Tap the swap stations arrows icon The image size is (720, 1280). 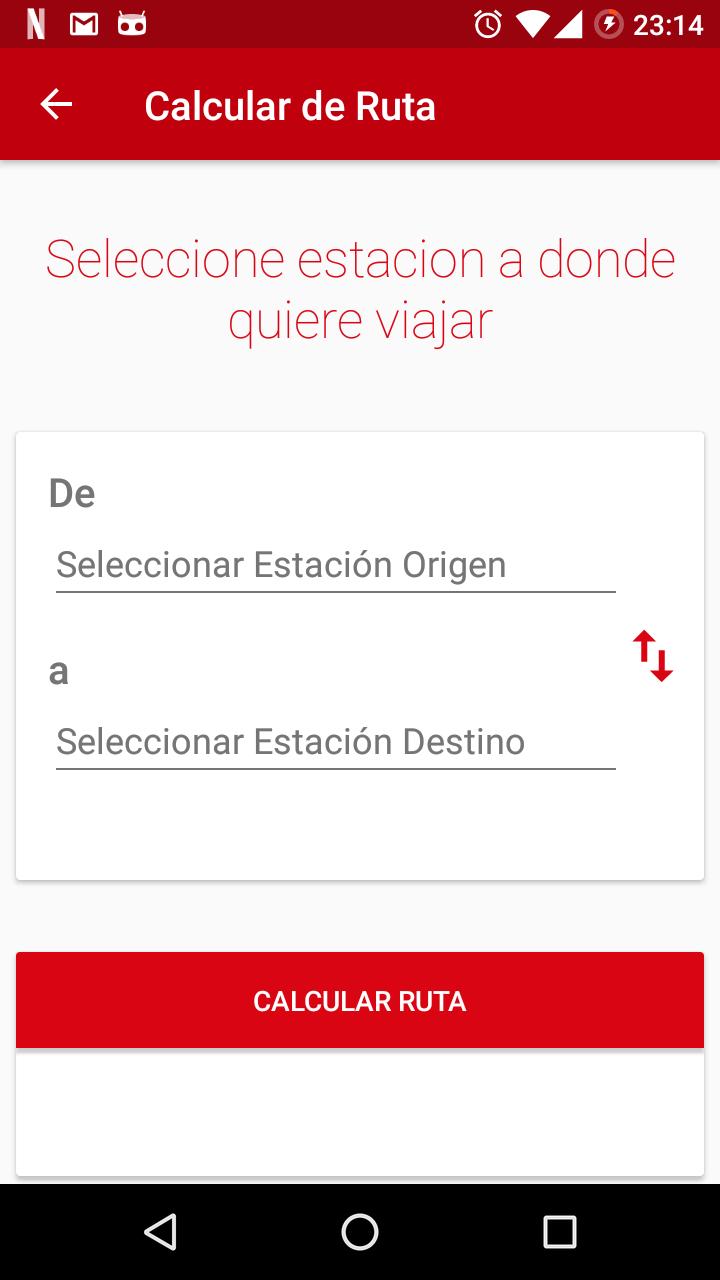(652, 655)
